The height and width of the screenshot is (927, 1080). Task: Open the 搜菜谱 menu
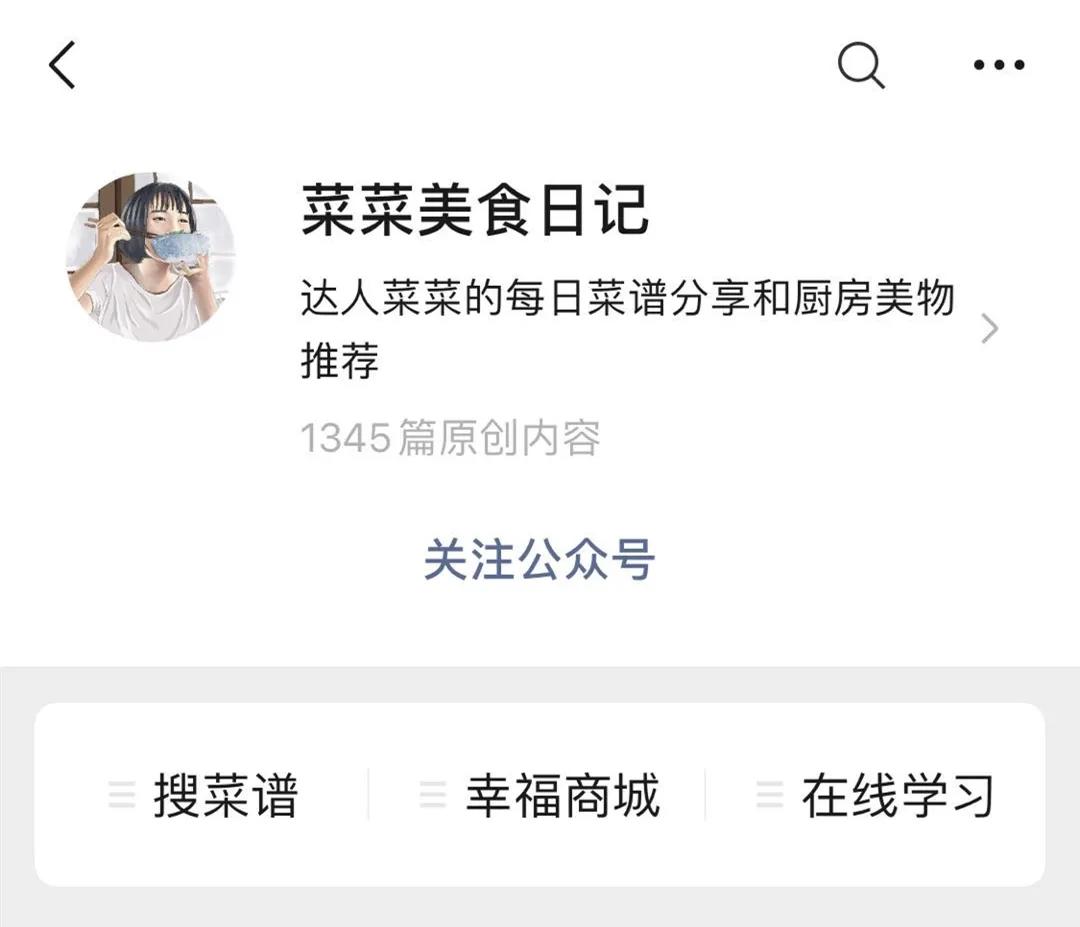point(205,796)
